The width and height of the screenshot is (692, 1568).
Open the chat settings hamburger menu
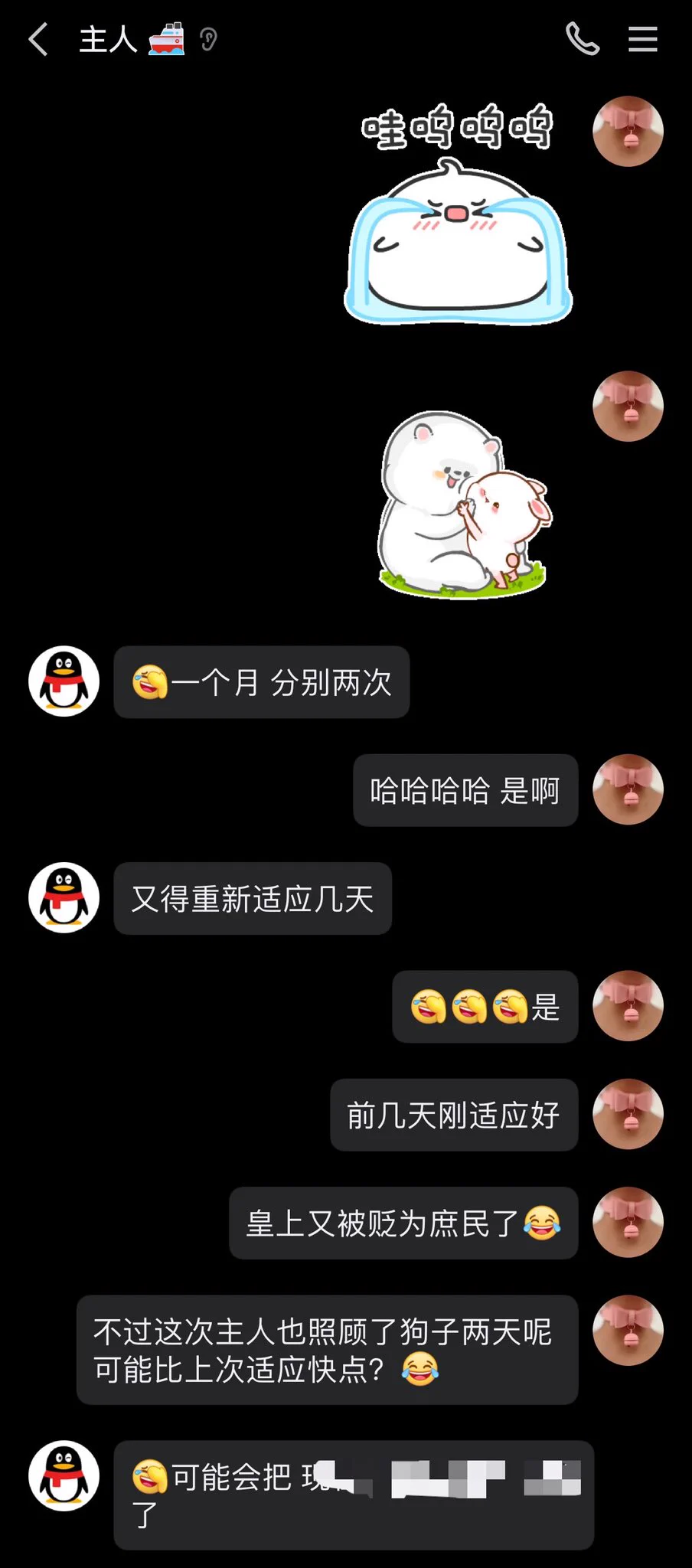(x=643, y=39)
